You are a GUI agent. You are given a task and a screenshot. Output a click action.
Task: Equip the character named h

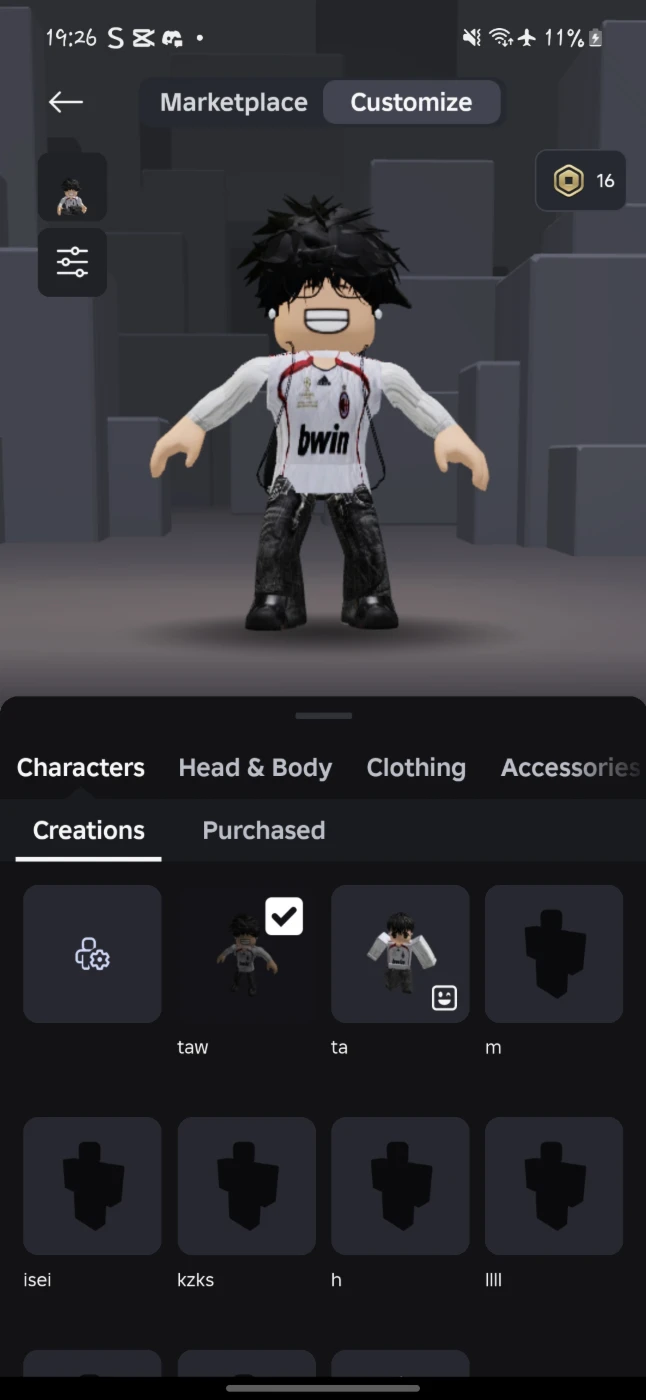click(400, 1186)
